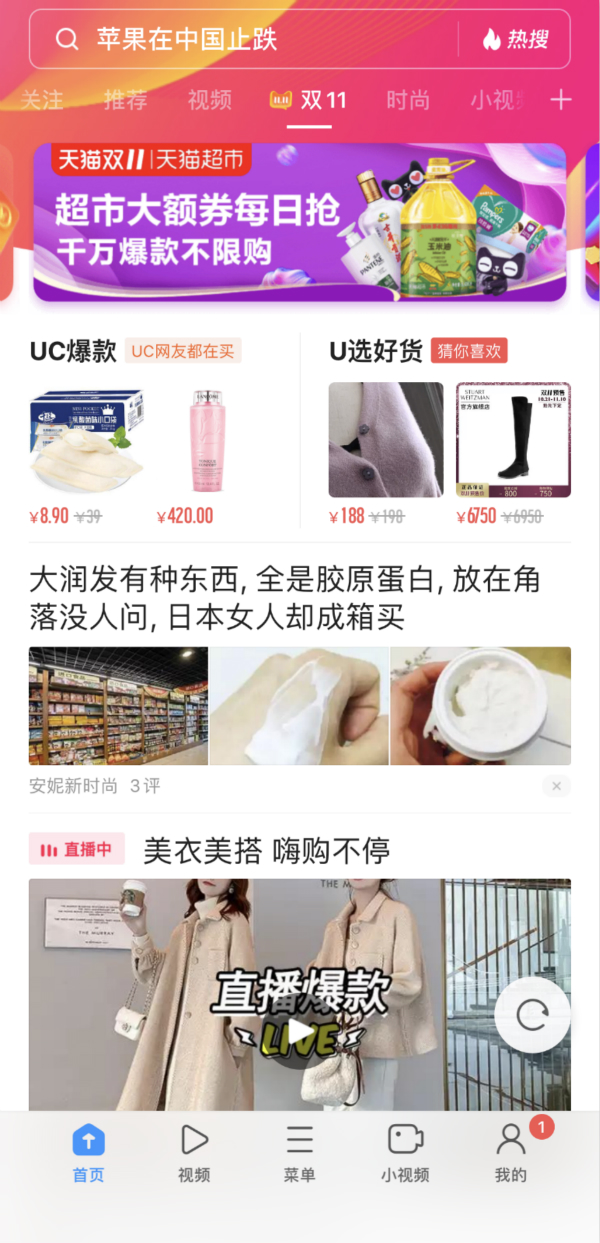Switch to the 关注 tab

click(42, 100)
